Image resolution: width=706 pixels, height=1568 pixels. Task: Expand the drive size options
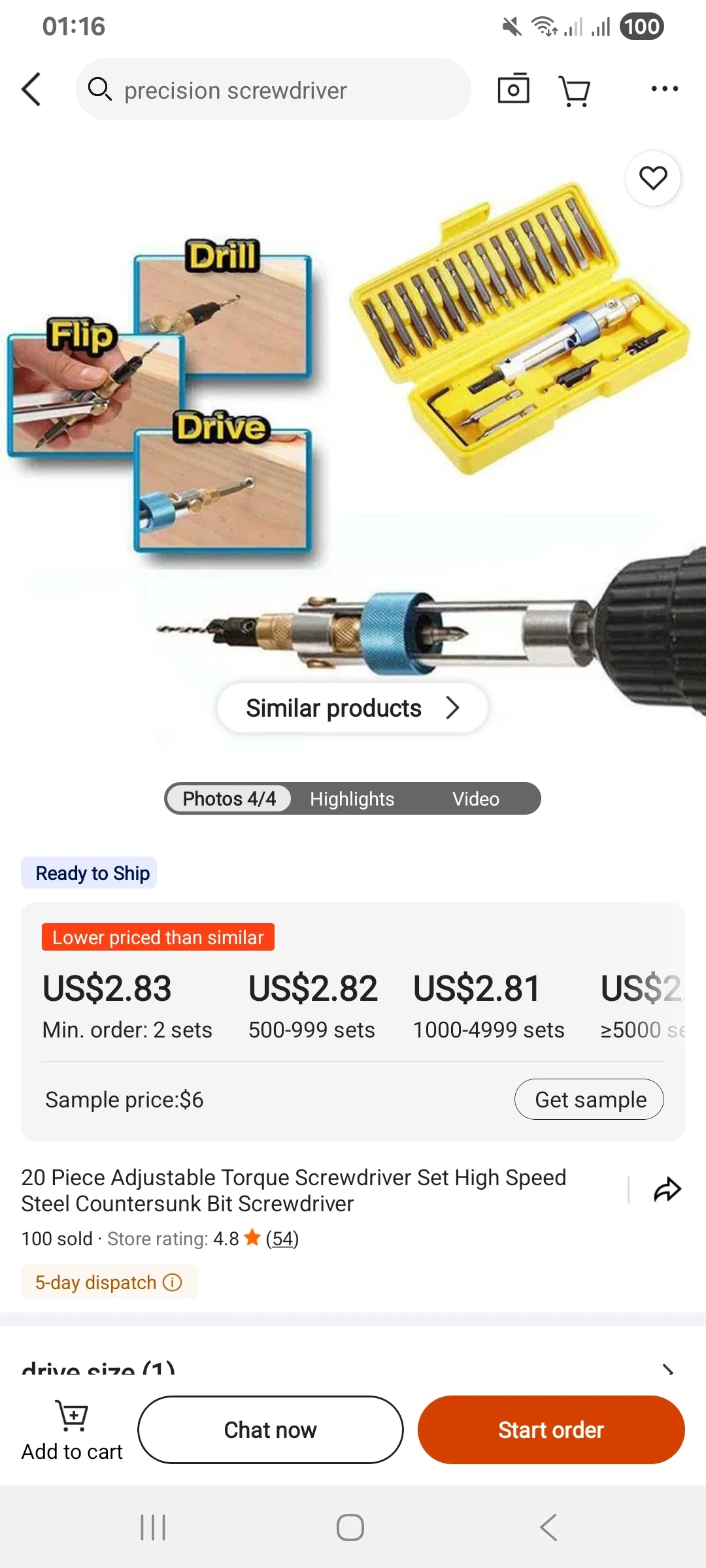coord(667,1369)
